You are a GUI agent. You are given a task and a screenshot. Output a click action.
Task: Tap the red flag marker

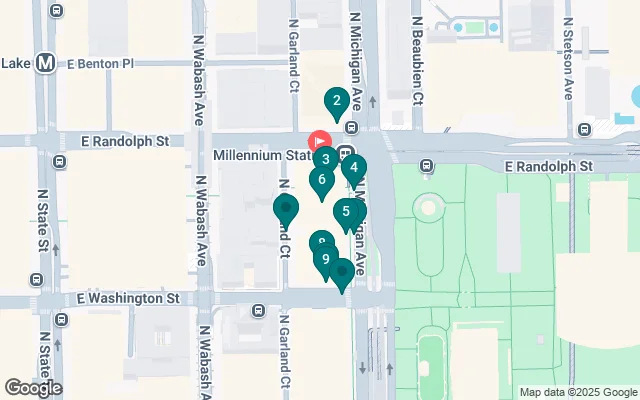click(319, 141)
